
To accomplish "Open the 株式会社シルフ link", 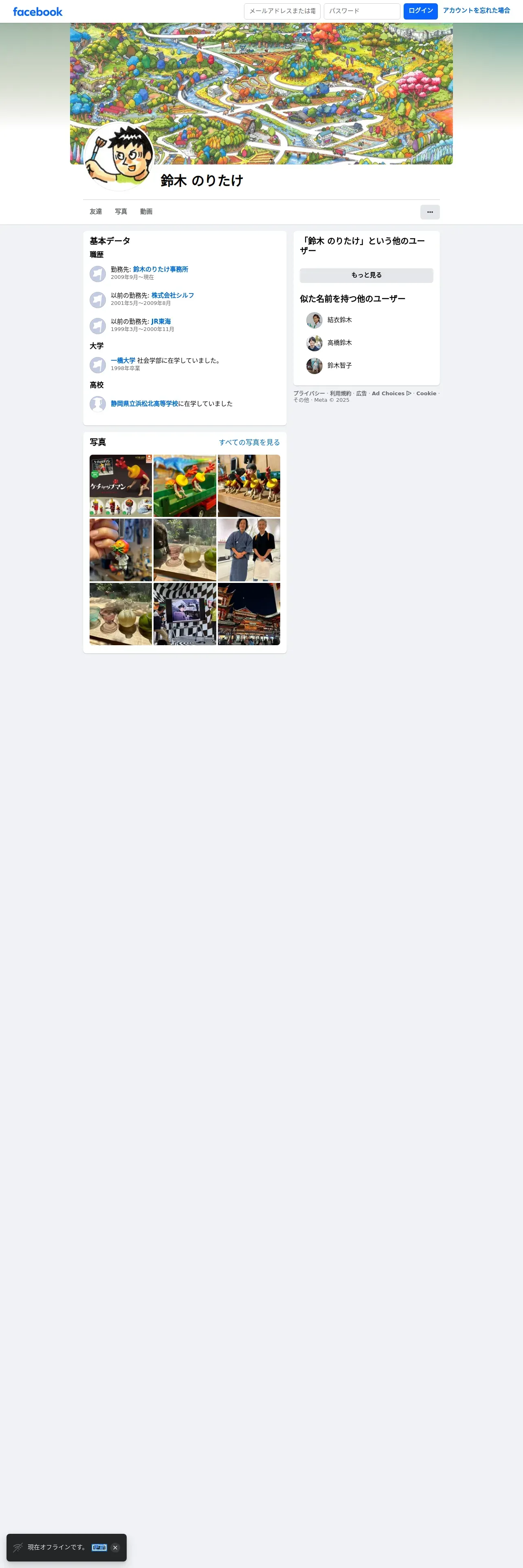I will point(172,295).
